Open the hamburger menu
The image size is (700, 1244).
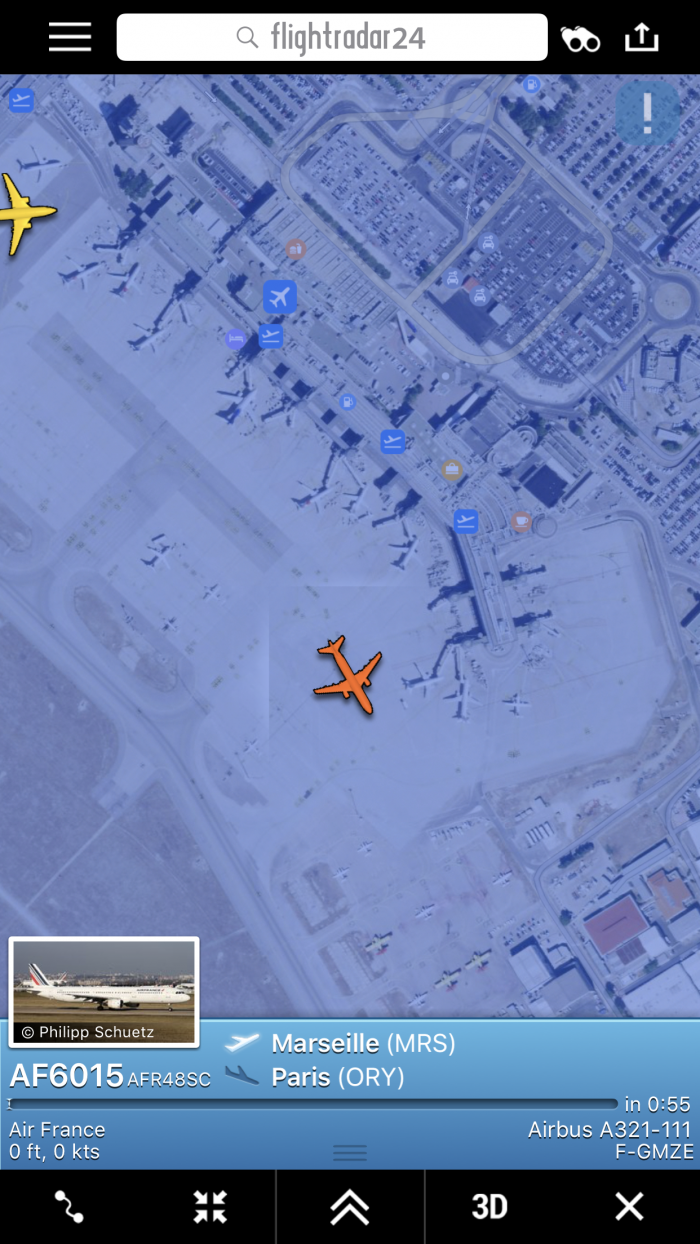coord(70,37)
